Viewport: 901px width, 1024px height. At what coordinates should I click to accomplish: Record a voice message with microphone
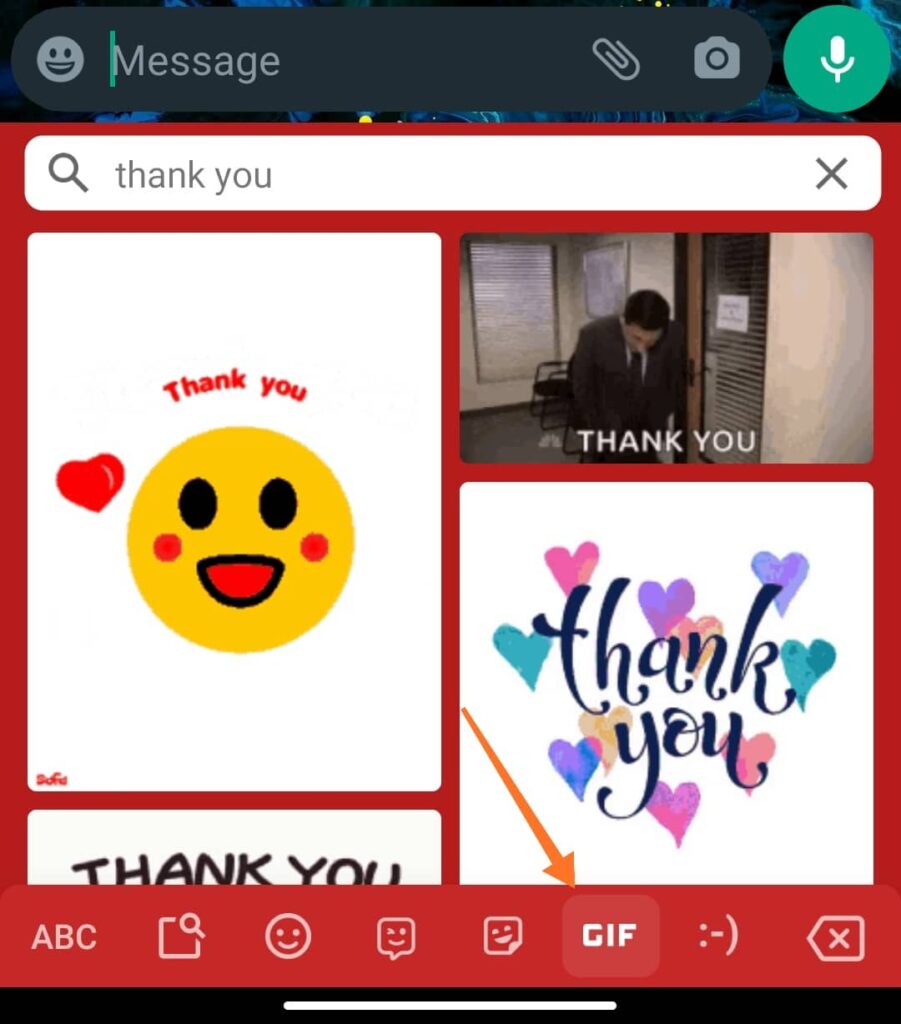click(x=837, y=60)
